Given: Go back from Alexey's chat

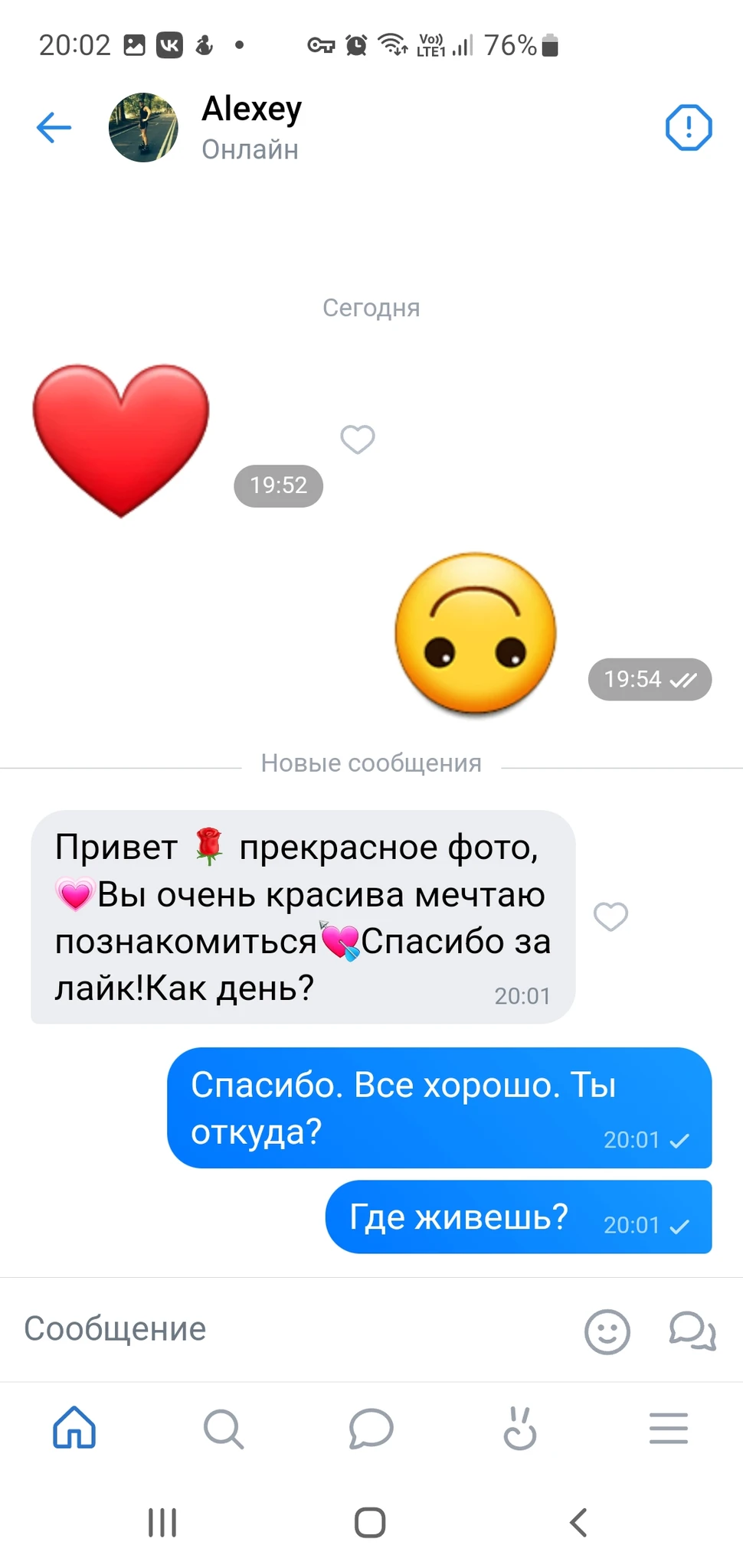Looking at the screenshot, I should [x=54, y=127].
